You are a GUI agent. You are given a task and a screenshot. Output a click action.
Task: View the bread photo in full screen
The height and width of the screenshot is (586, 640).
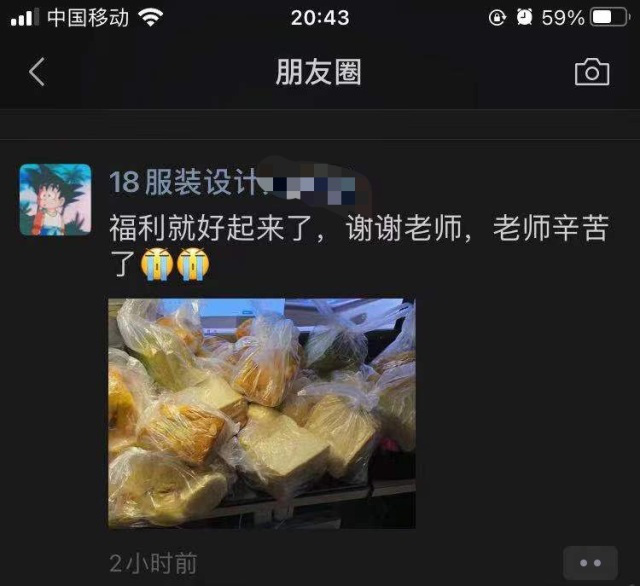click(261, 413)
